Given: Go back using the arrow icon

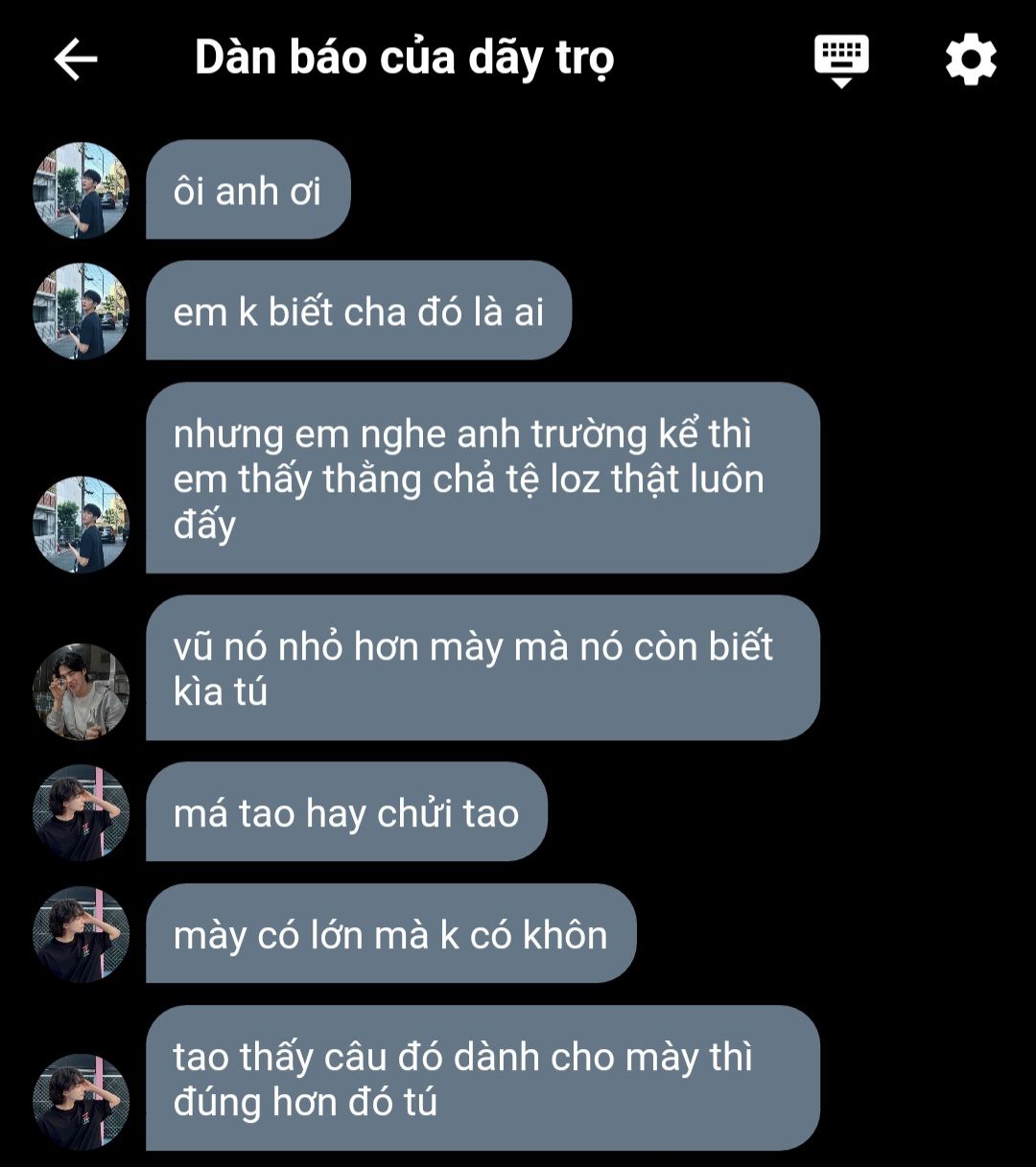Looking at the screenshot, I should [76, 59].
